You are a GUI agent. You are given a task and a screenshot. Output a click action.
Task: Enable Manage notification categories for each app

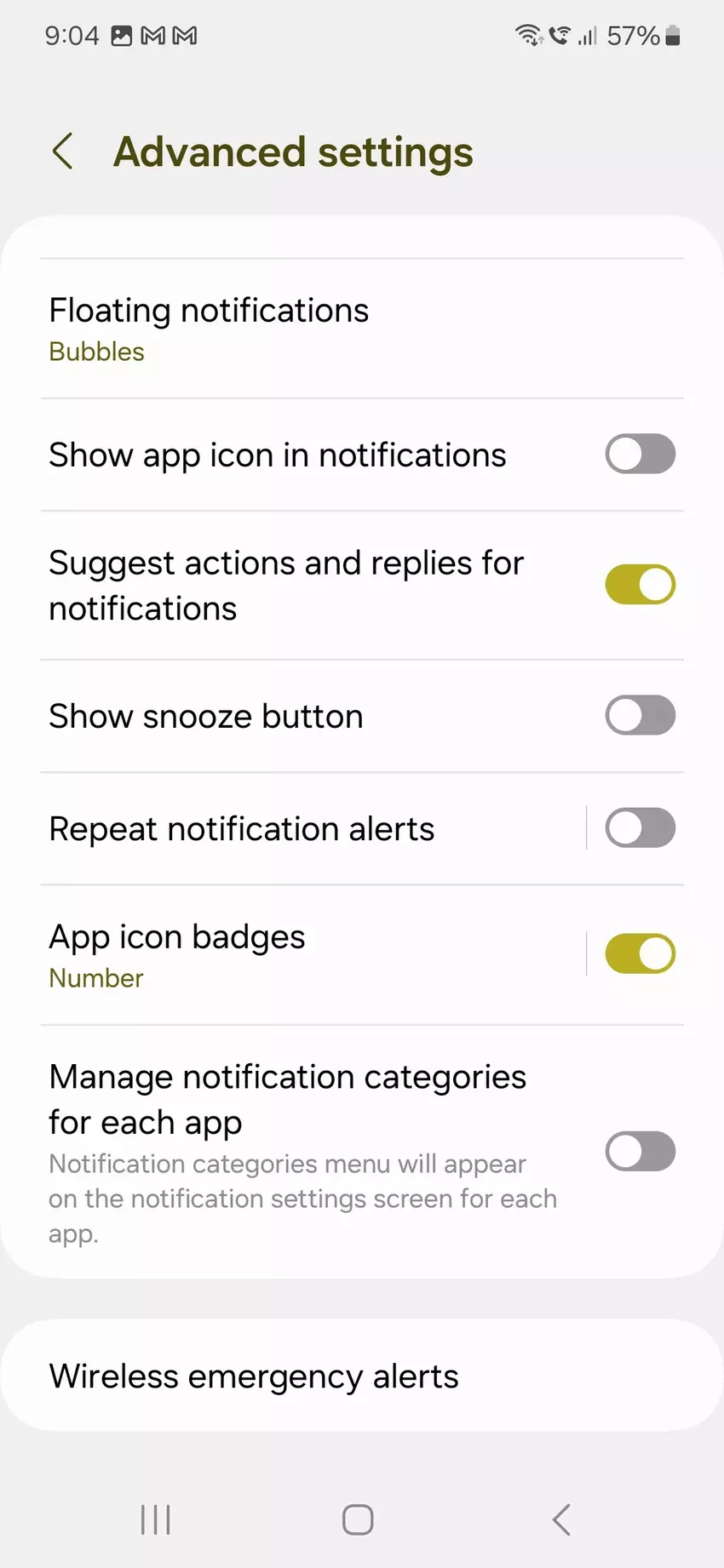pyautogui.click(x=640, y=1152)
